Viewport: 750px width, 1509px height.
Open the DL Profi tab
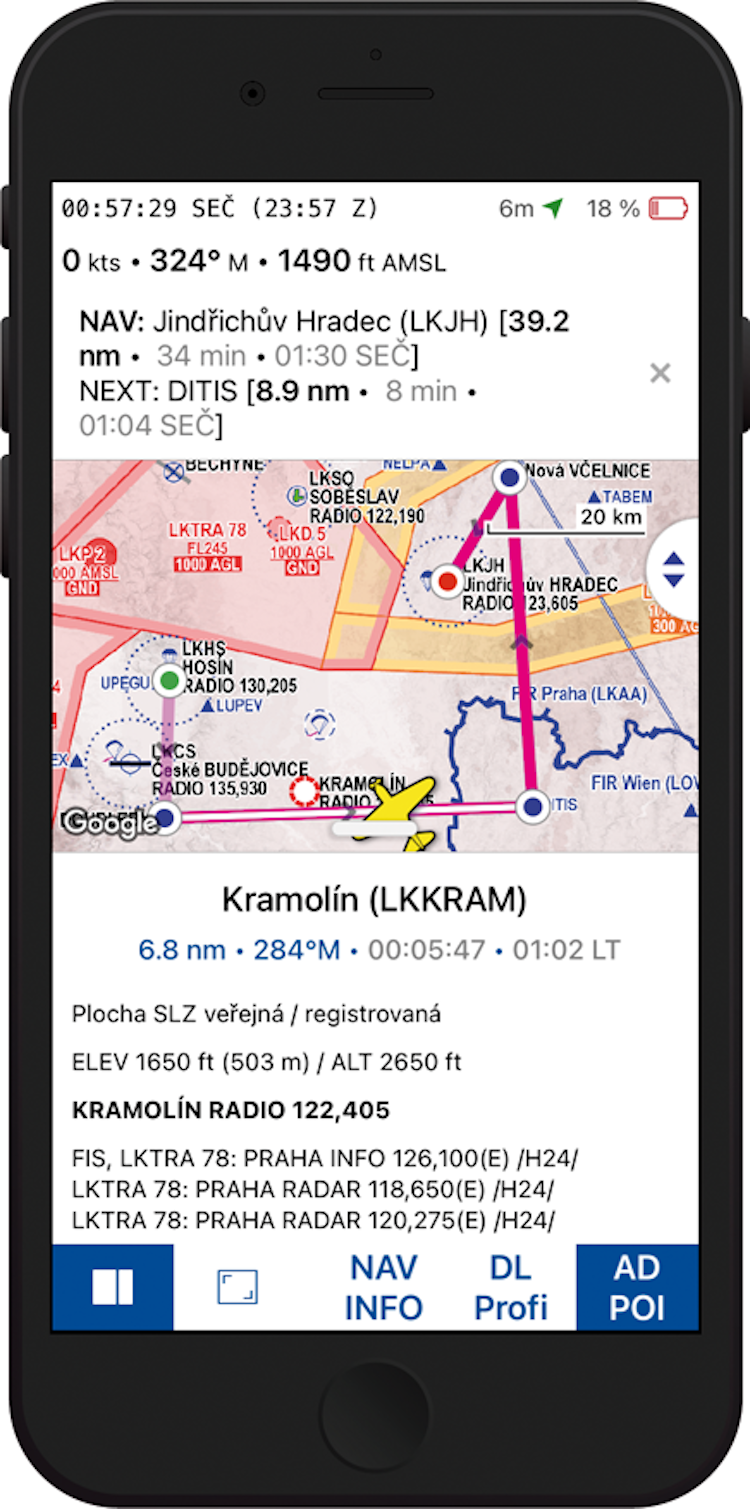[x=511, y=1287]
